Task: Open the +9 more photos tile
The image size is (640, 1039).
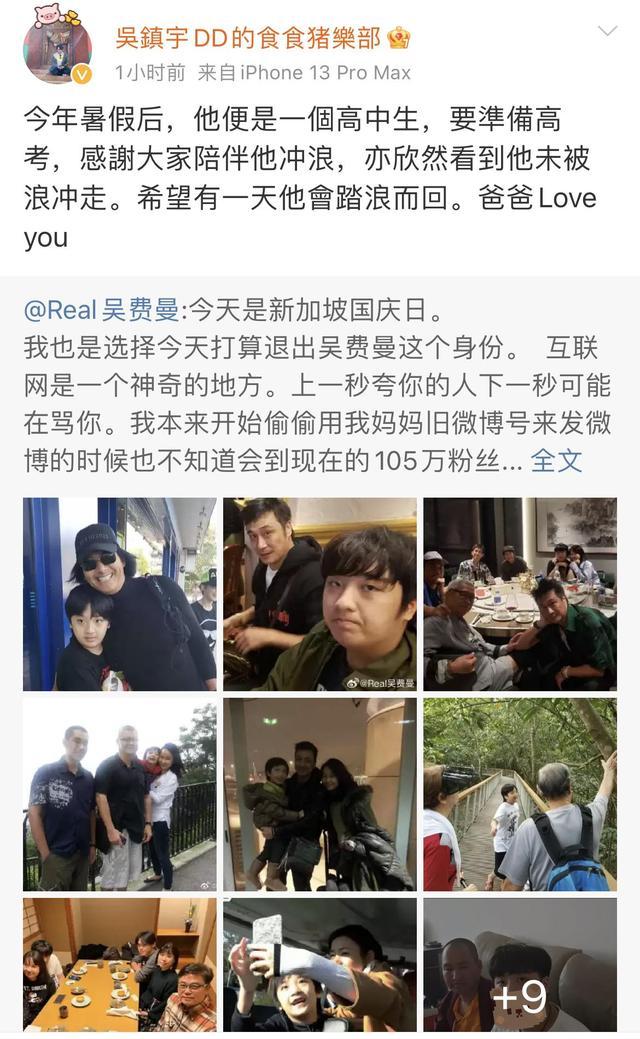Action: (x=520, y=965)
